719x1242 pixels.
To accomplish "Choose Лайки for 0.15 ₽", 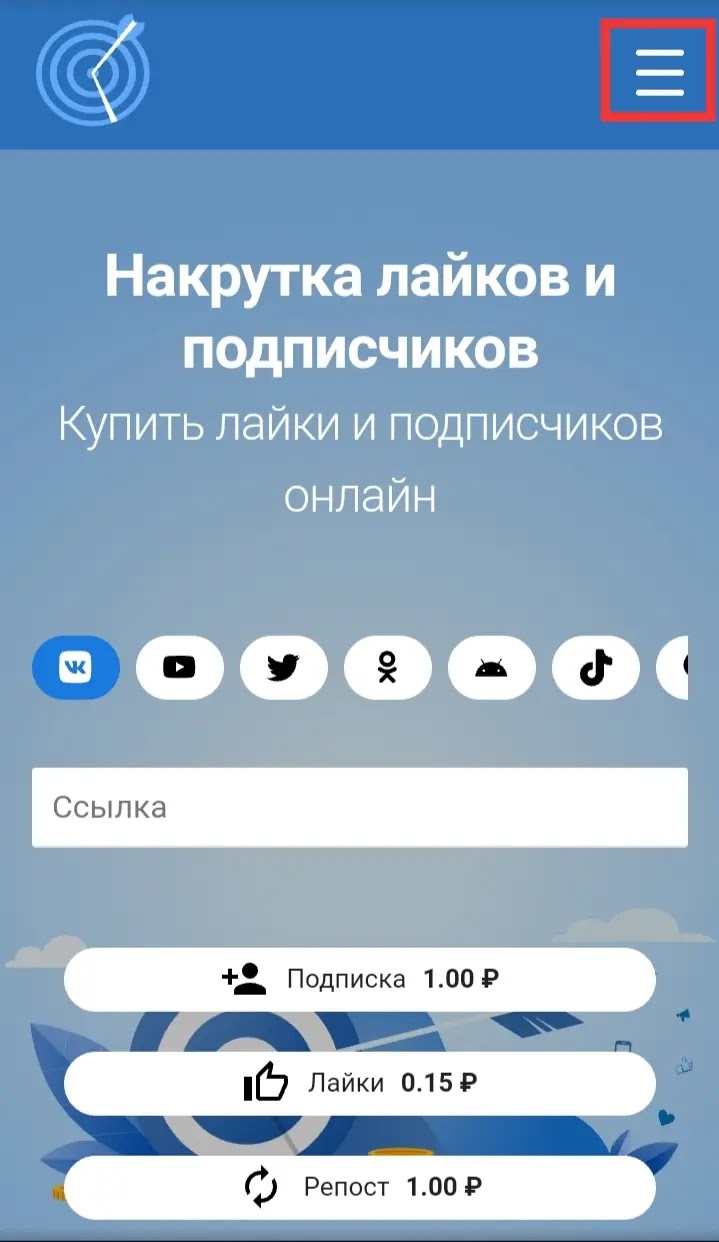I will 360,1083.
